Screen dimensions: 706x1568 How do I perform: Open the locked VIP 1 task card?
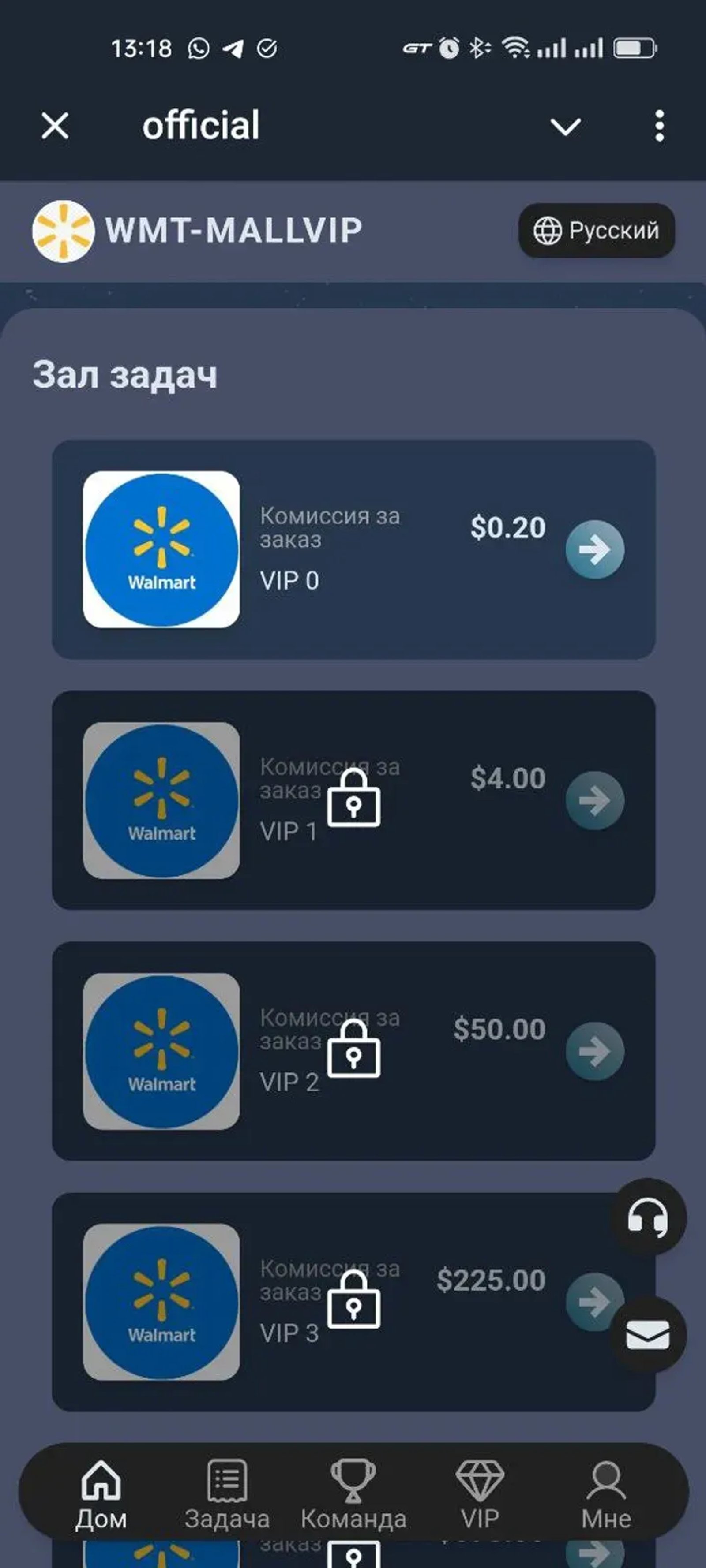[x=353, y=800]
